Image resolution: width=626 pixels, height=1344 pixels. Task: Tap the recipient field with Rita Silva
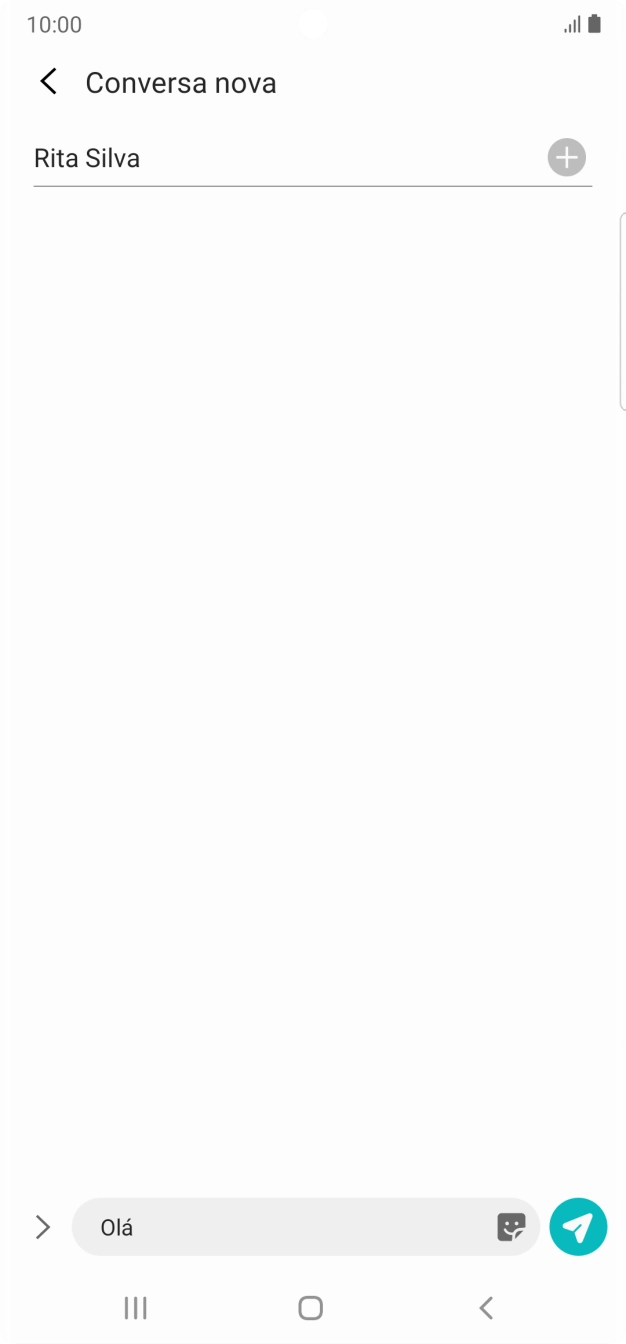click(280, 158)
